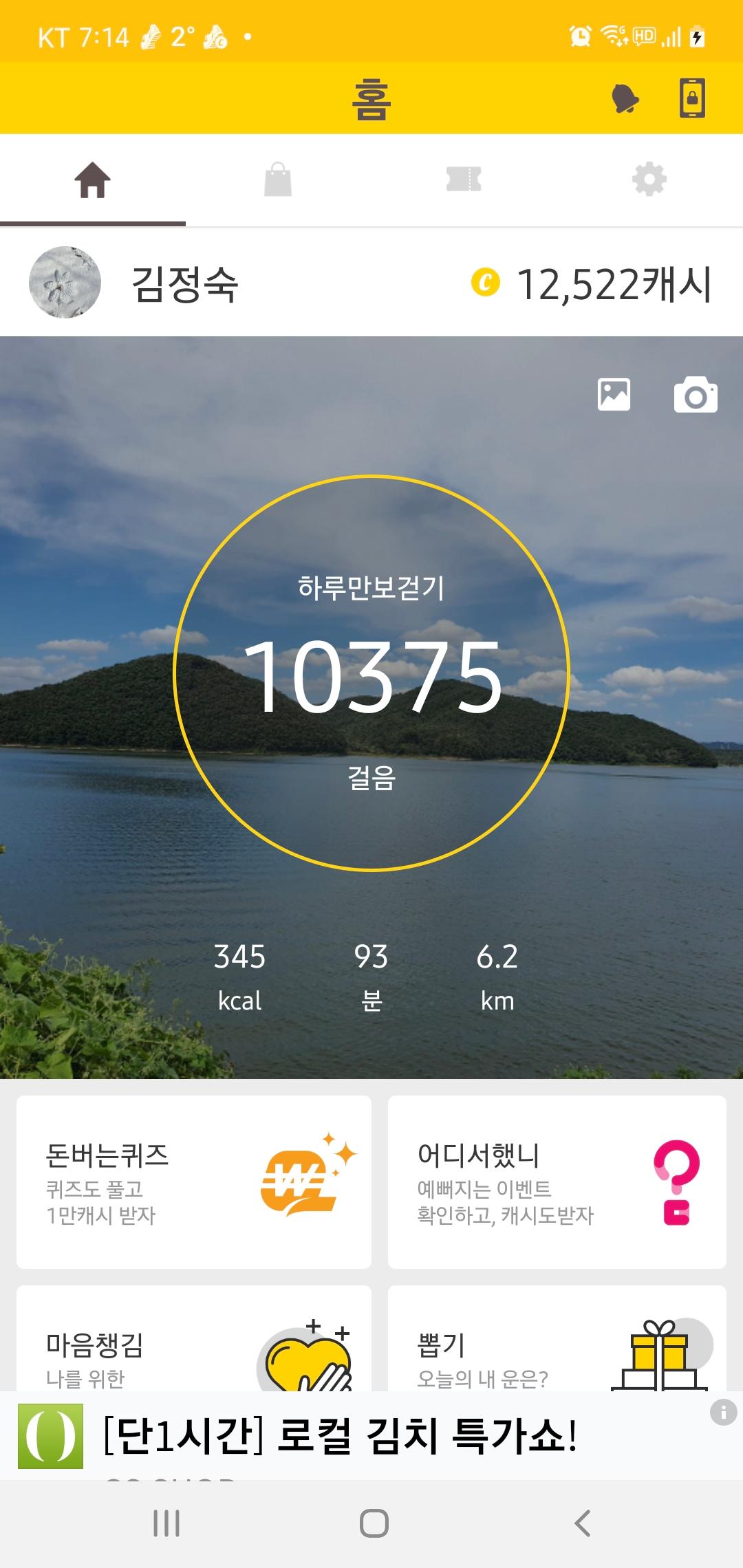The height and width of the screenshot is (1568, 743).
Task: Open the camera to take a photo
Action: [x=696, y=395]
